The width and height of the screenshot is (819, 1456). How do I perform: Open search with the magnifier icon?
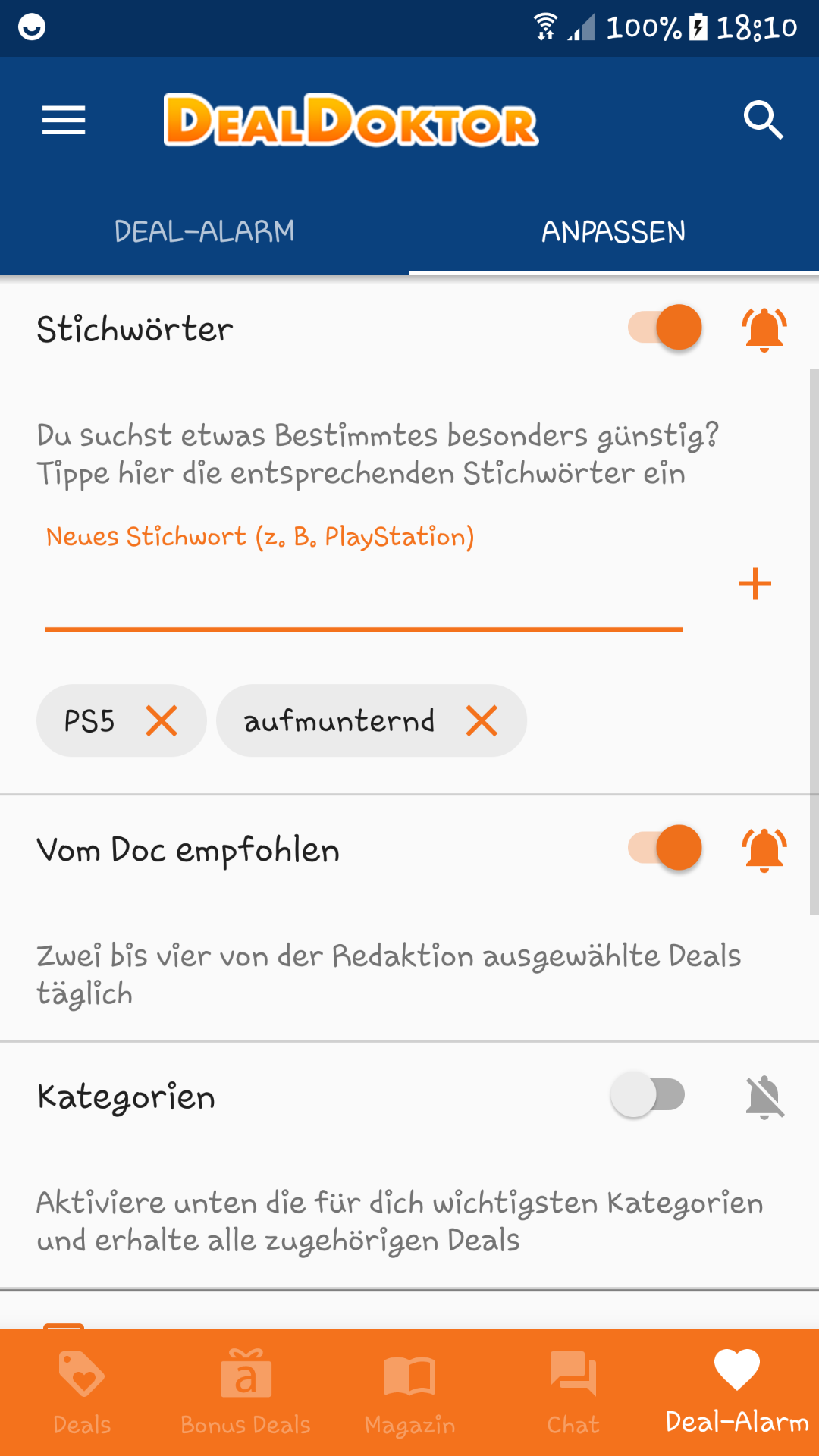pyautogui.click(x=763, y=120)
